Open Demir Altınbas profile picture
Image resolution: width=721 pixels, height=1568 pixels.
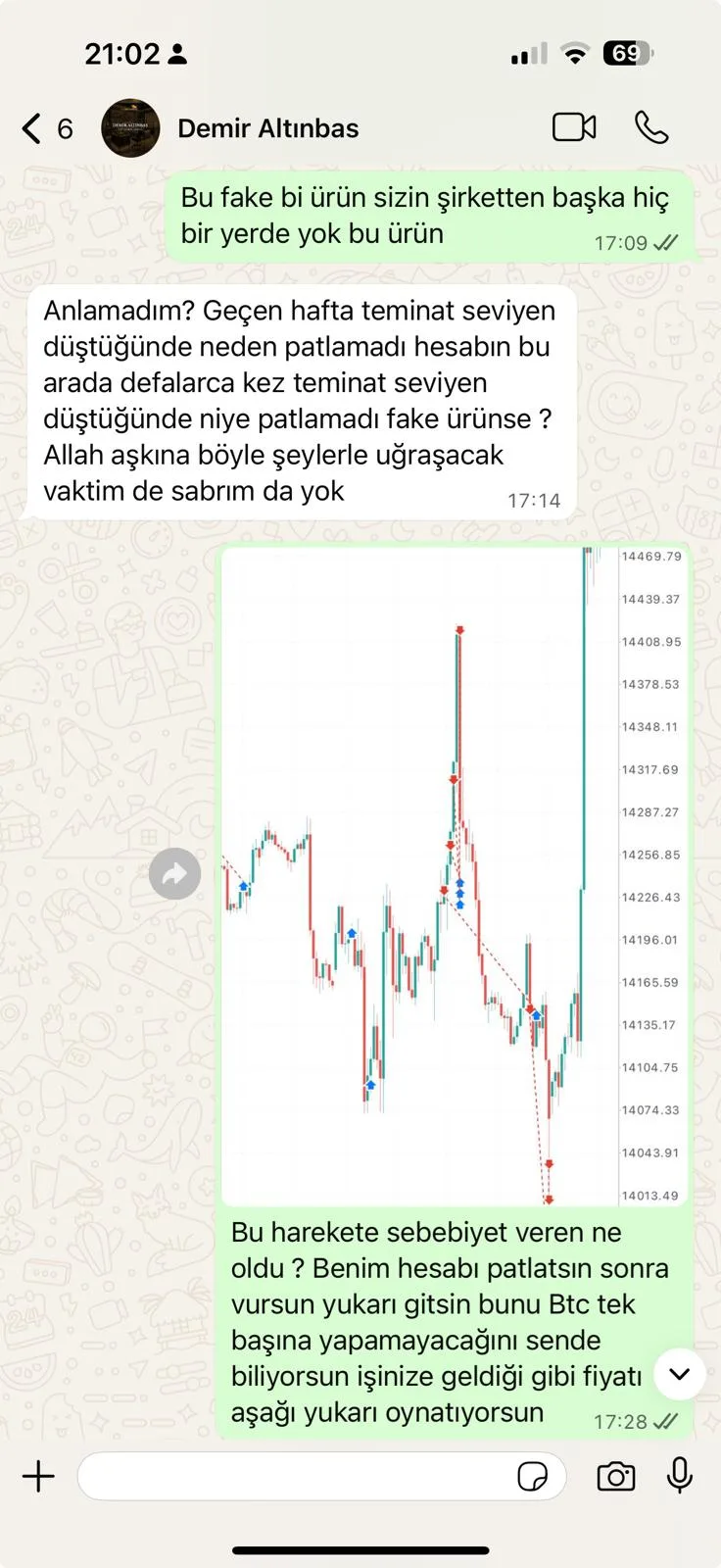click(130, 127)
